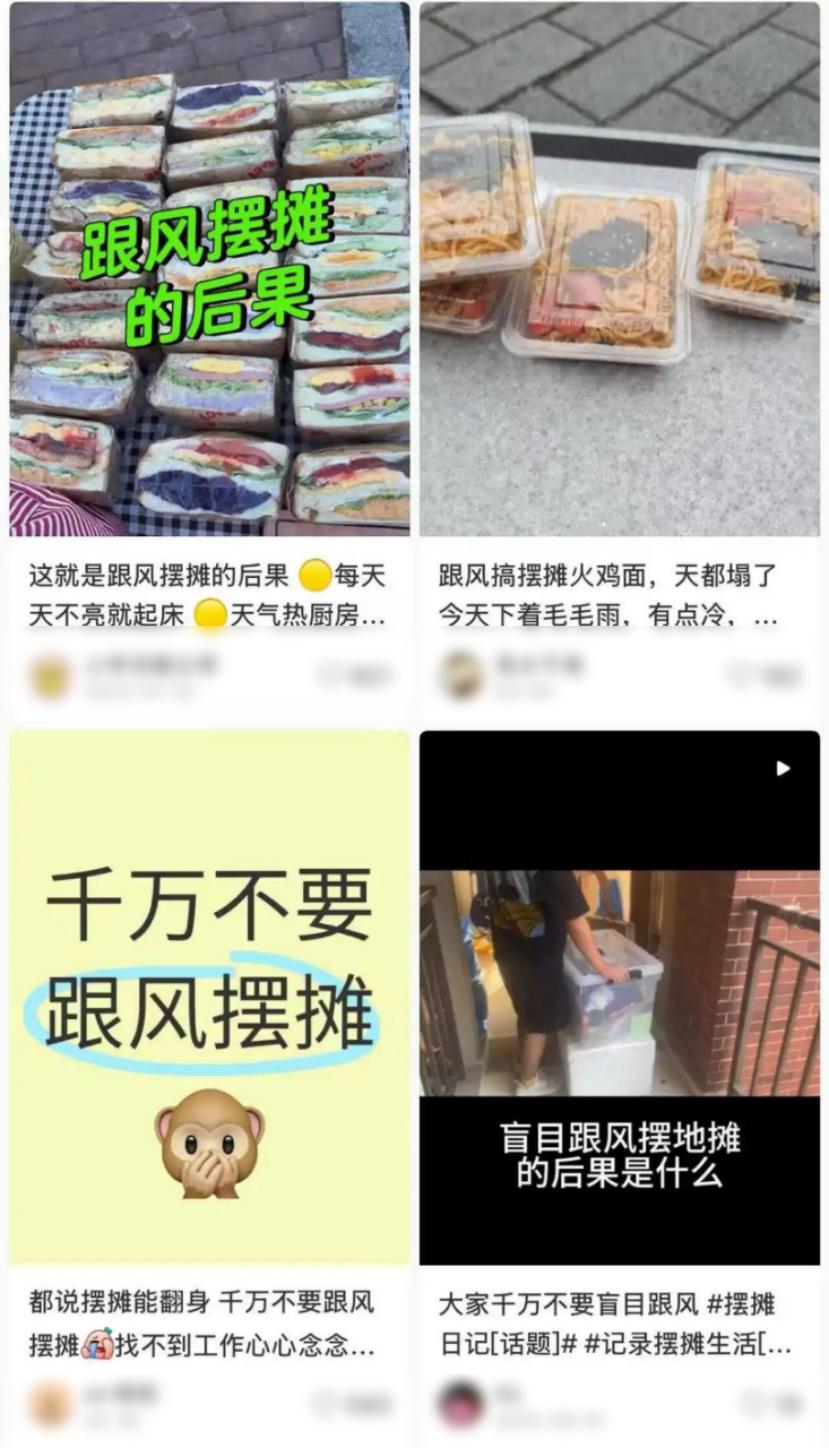
Task: View author profile of 摆摊日记 video post
Action: [461, 1404]
